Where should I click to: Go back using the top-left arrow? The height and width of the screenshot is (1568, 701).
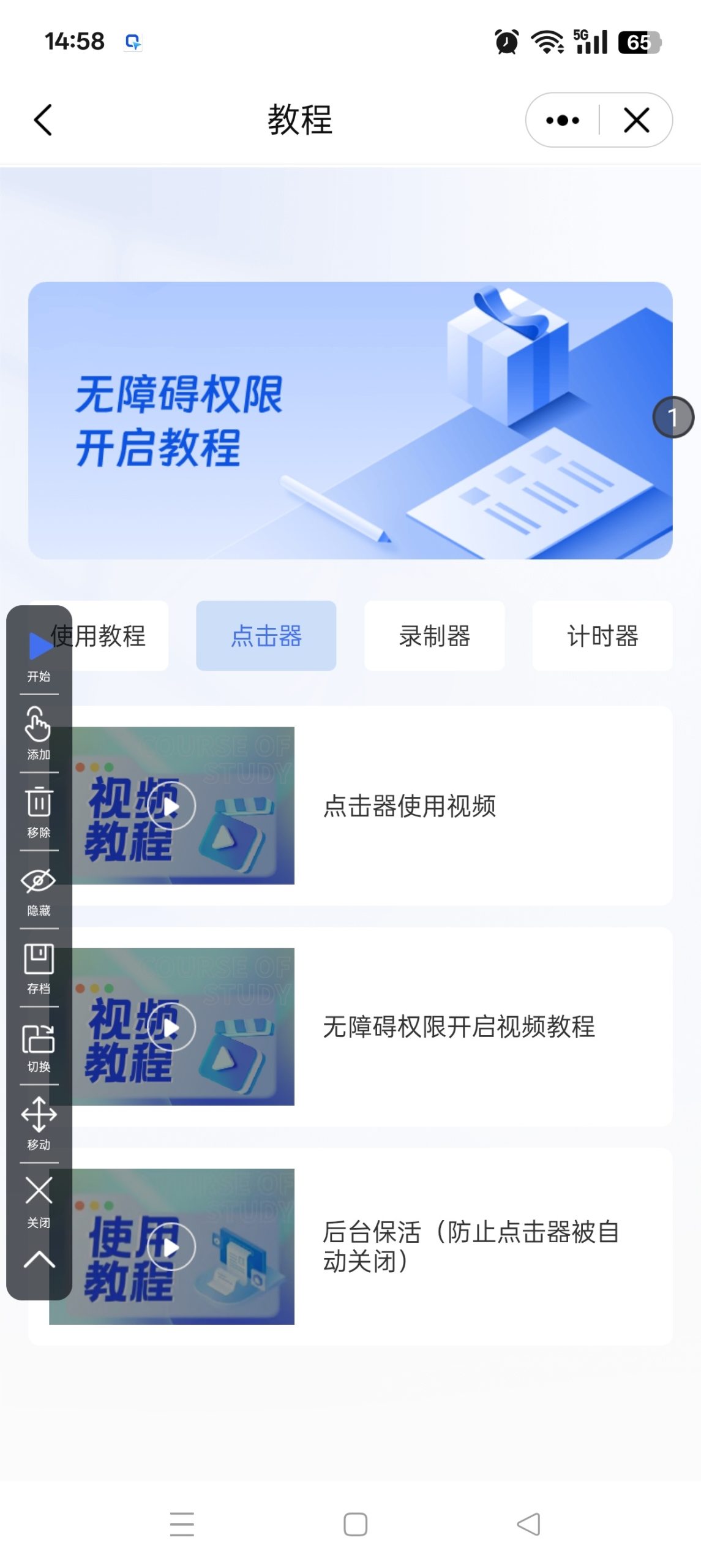click(41, 120)
